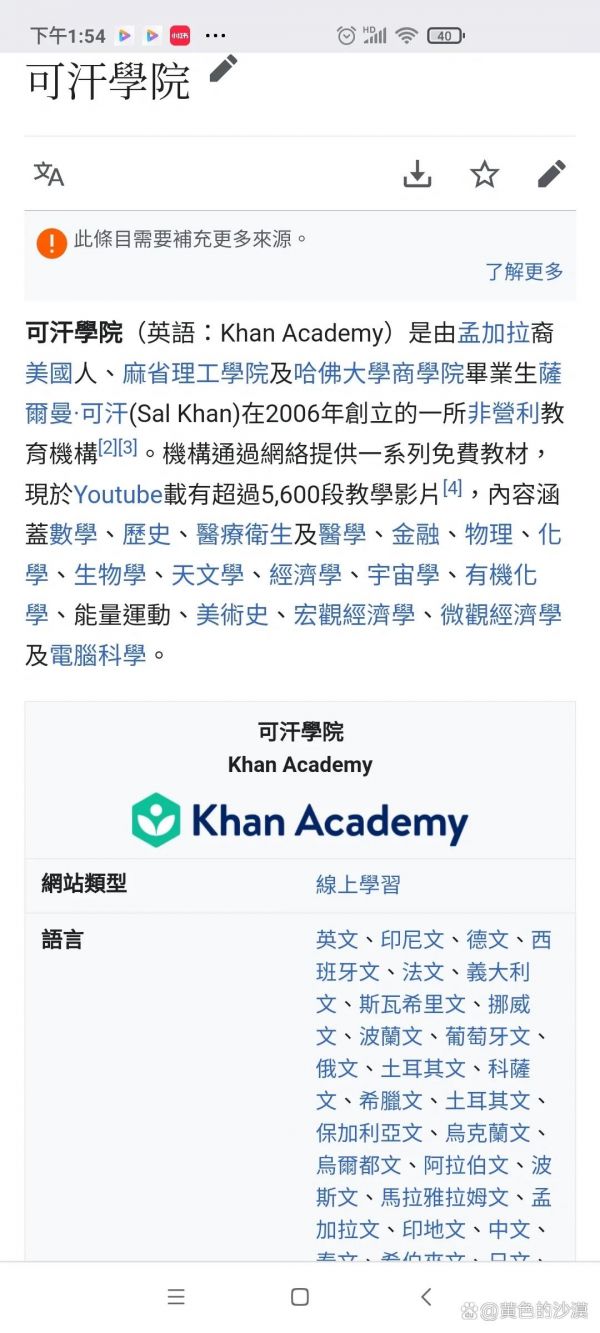The image size is (600, 1333).
Task: Open the 線上學習 infobox link
Action: coord(358,885)
